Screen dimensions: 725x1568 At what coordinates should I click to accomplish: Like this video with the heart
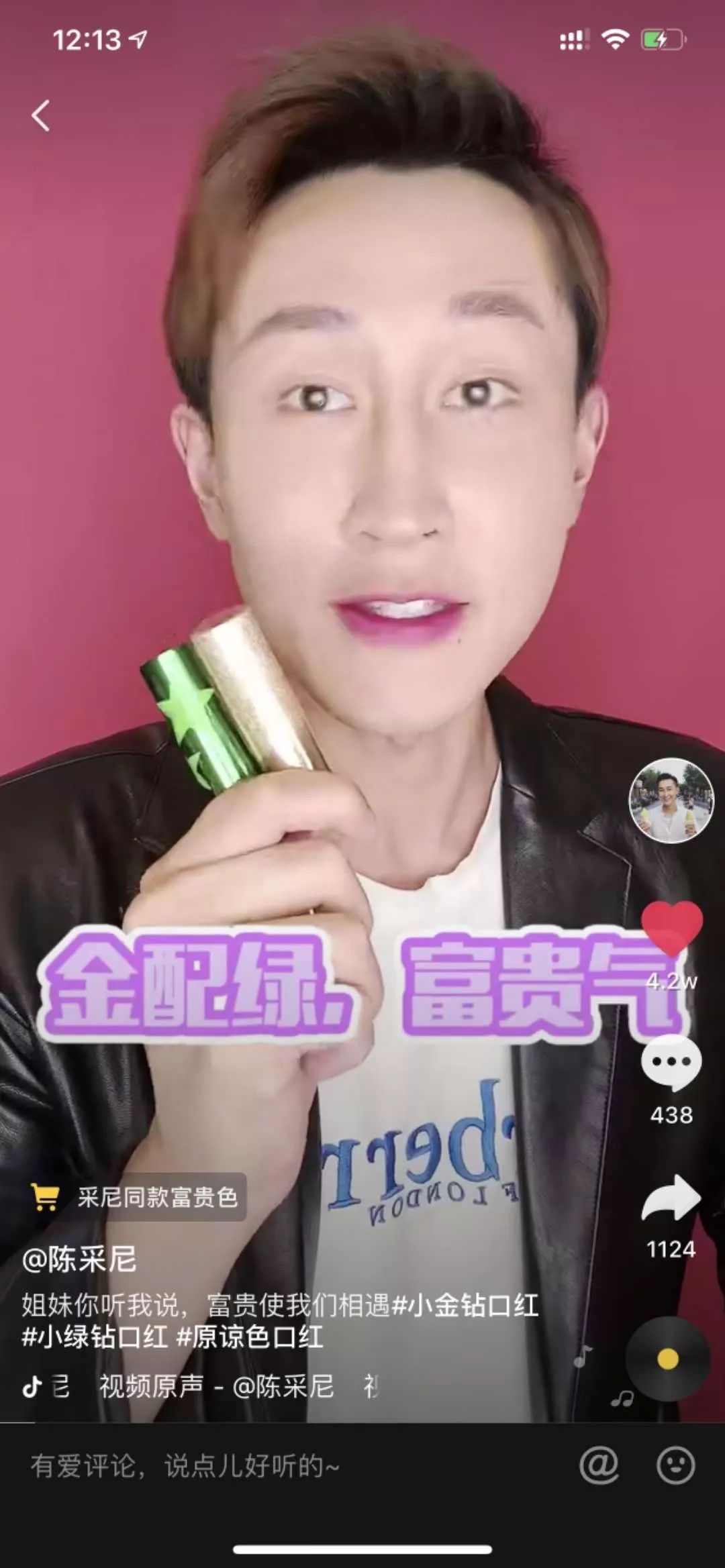point(671,927)
